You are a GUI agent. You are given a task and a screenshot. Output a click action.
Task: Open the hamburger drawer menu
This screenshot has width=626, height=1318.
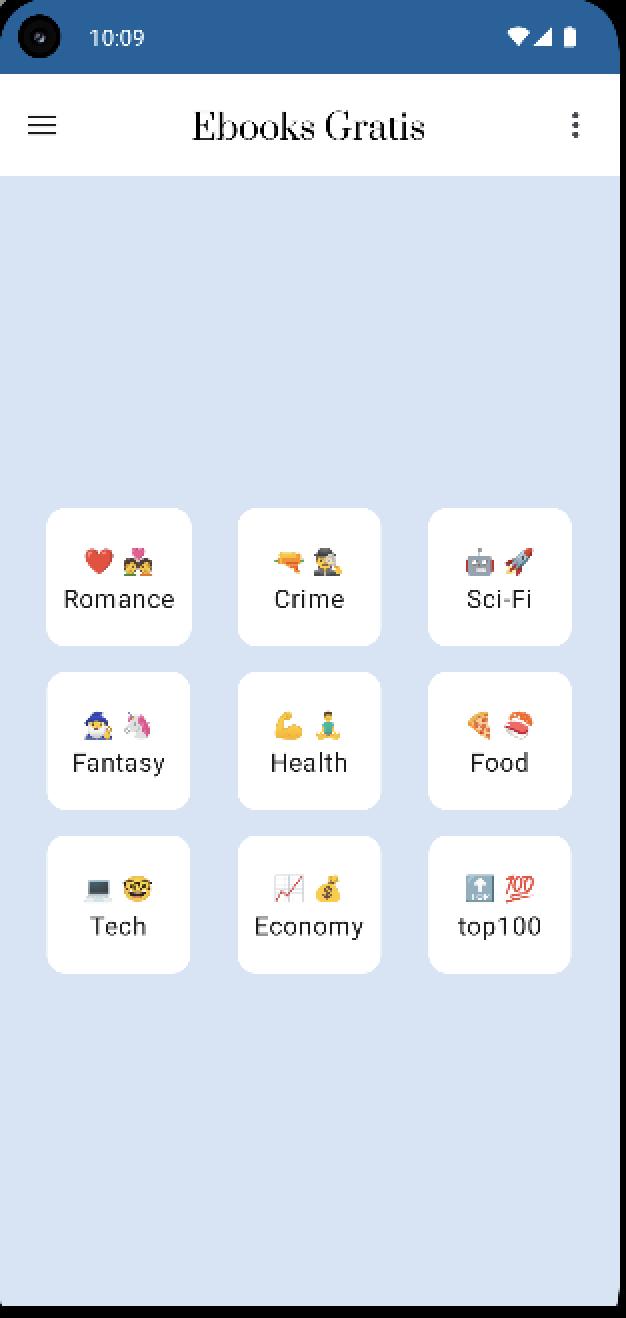(42, 125)
